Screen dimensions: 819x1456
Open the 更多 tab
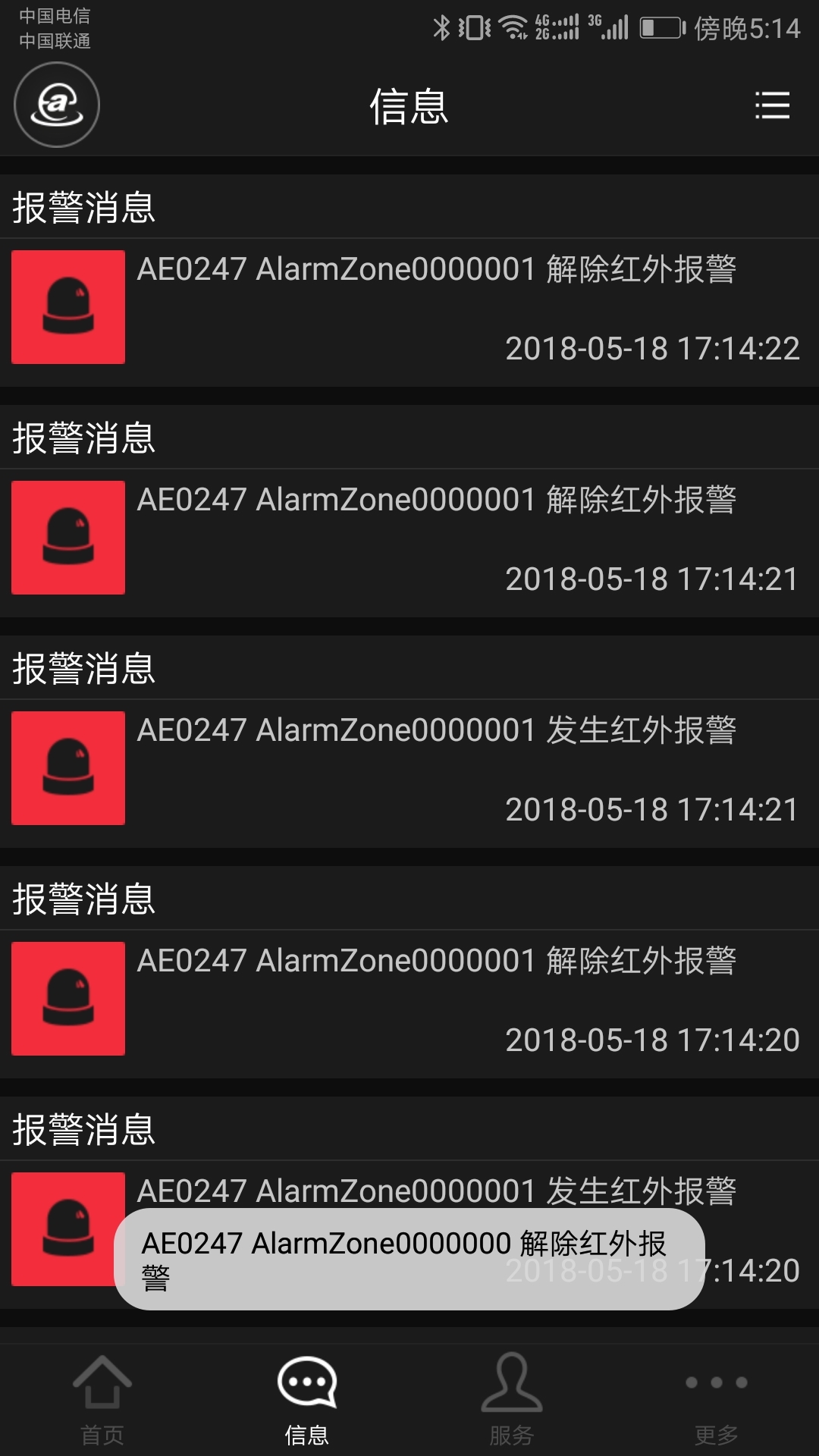(717, 1400)
